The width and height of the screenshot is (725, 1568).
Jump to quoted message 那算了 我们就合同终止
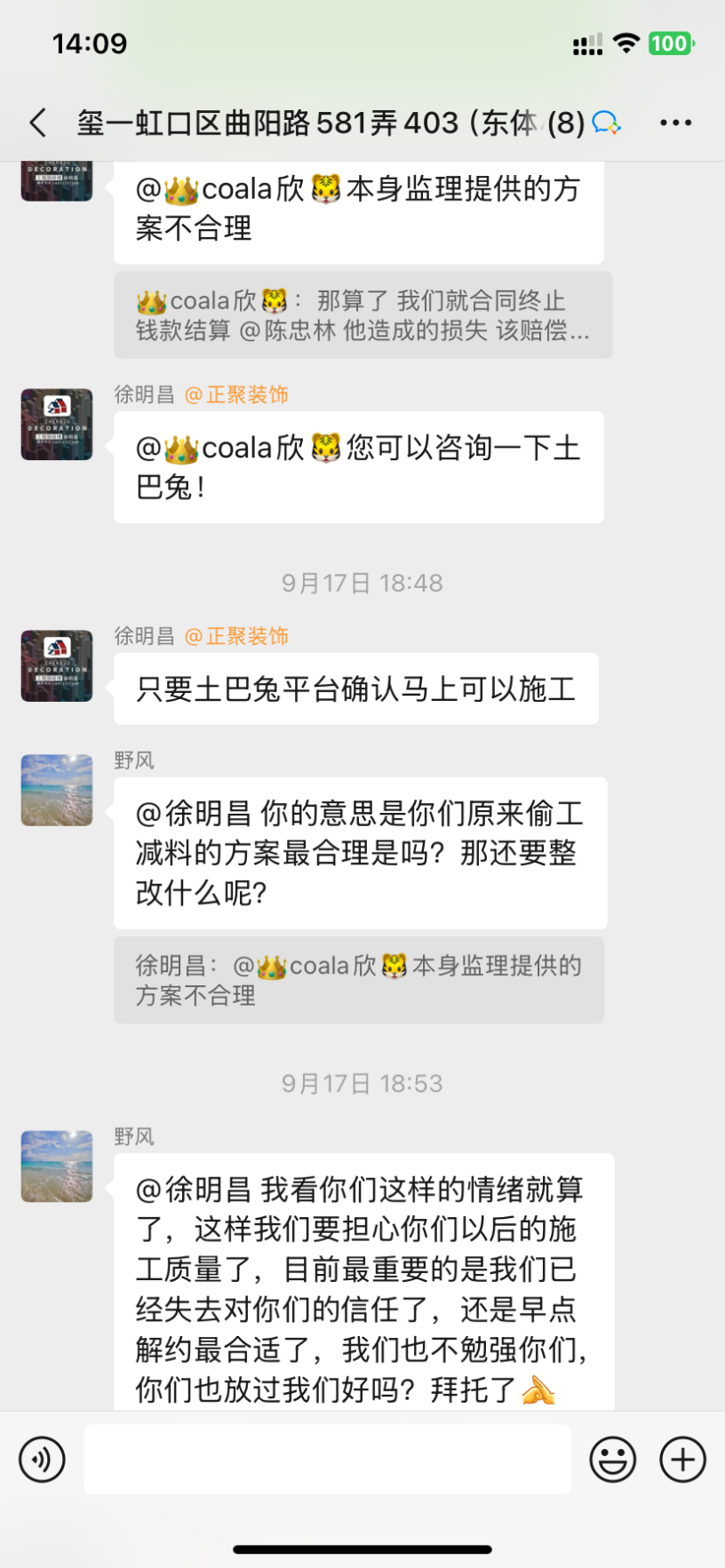[362, 315]
